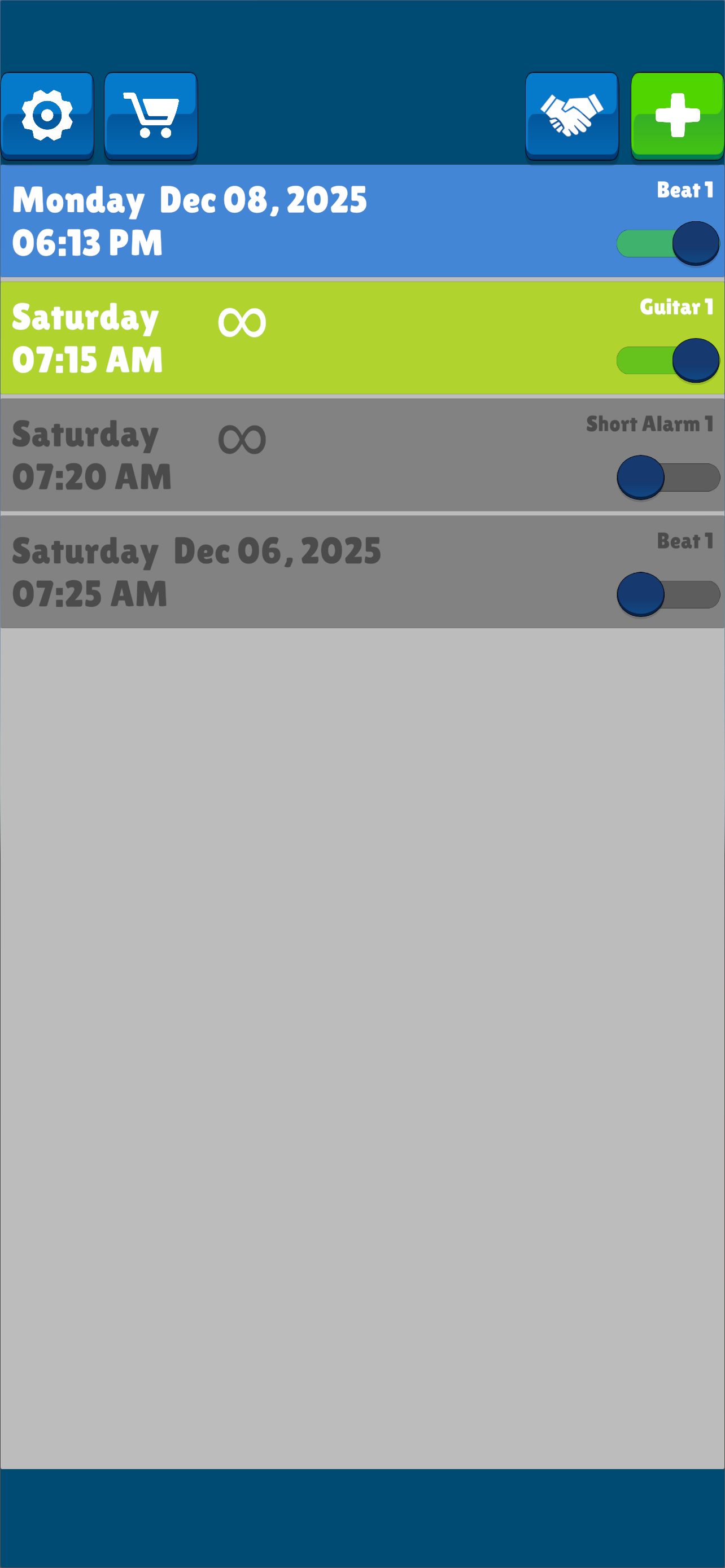Tap the Short Alarm 1 name label
Viewport: 725px width, 1568px height.
(x=649, y=424)
